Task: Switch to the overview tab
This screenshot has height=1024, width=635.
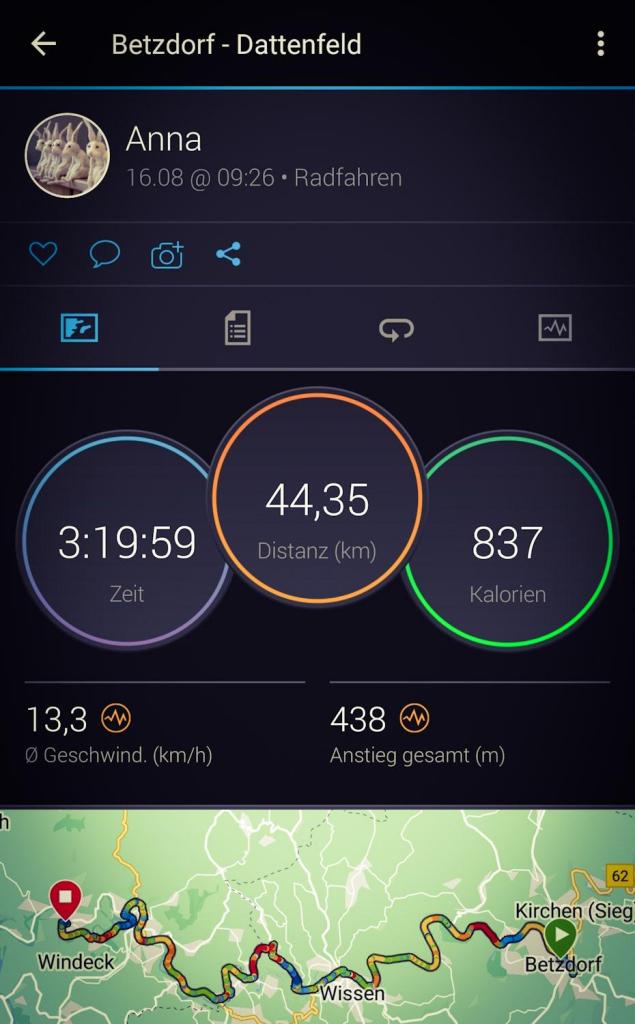Action: 79,328
